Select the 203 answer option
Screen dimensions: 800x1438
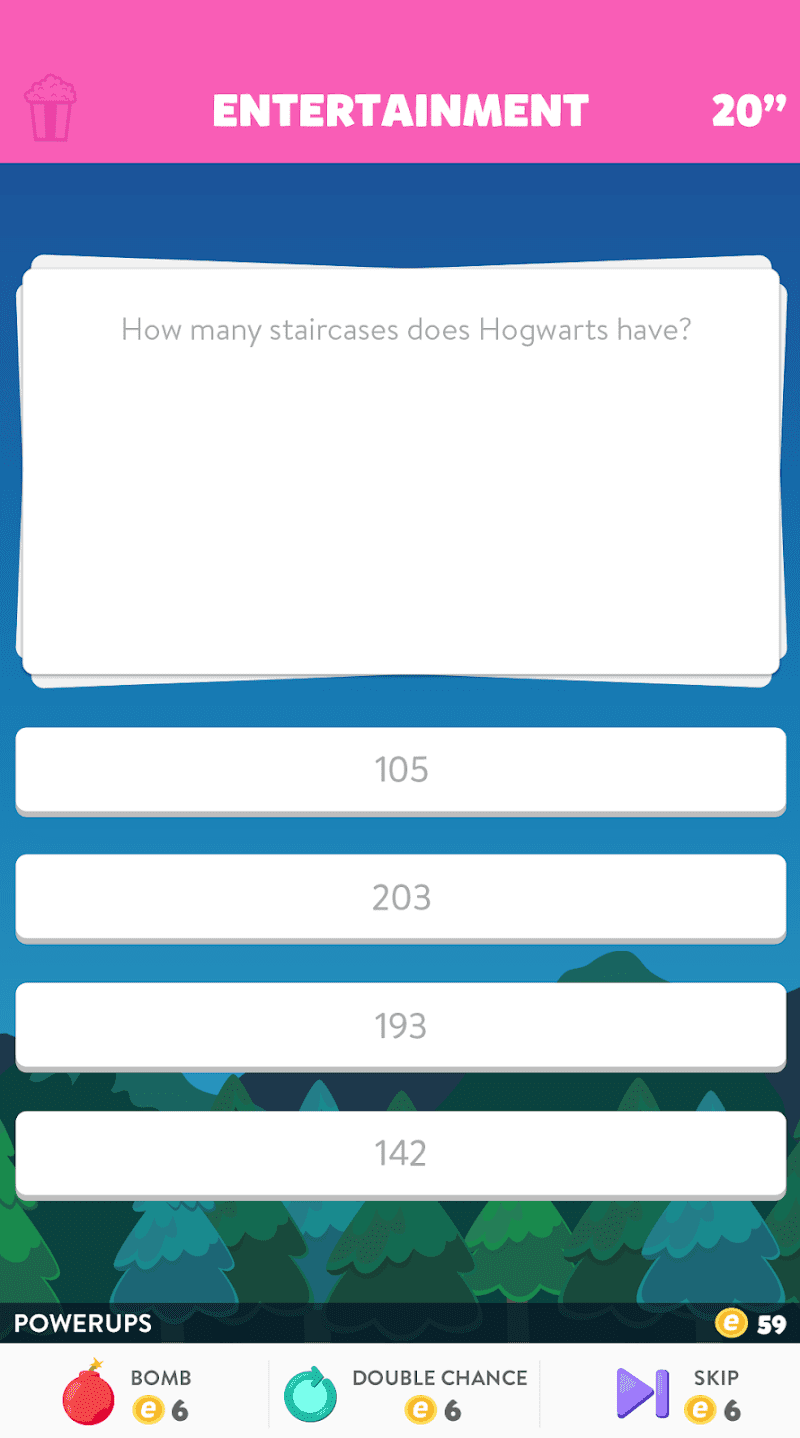click(400, 897)
